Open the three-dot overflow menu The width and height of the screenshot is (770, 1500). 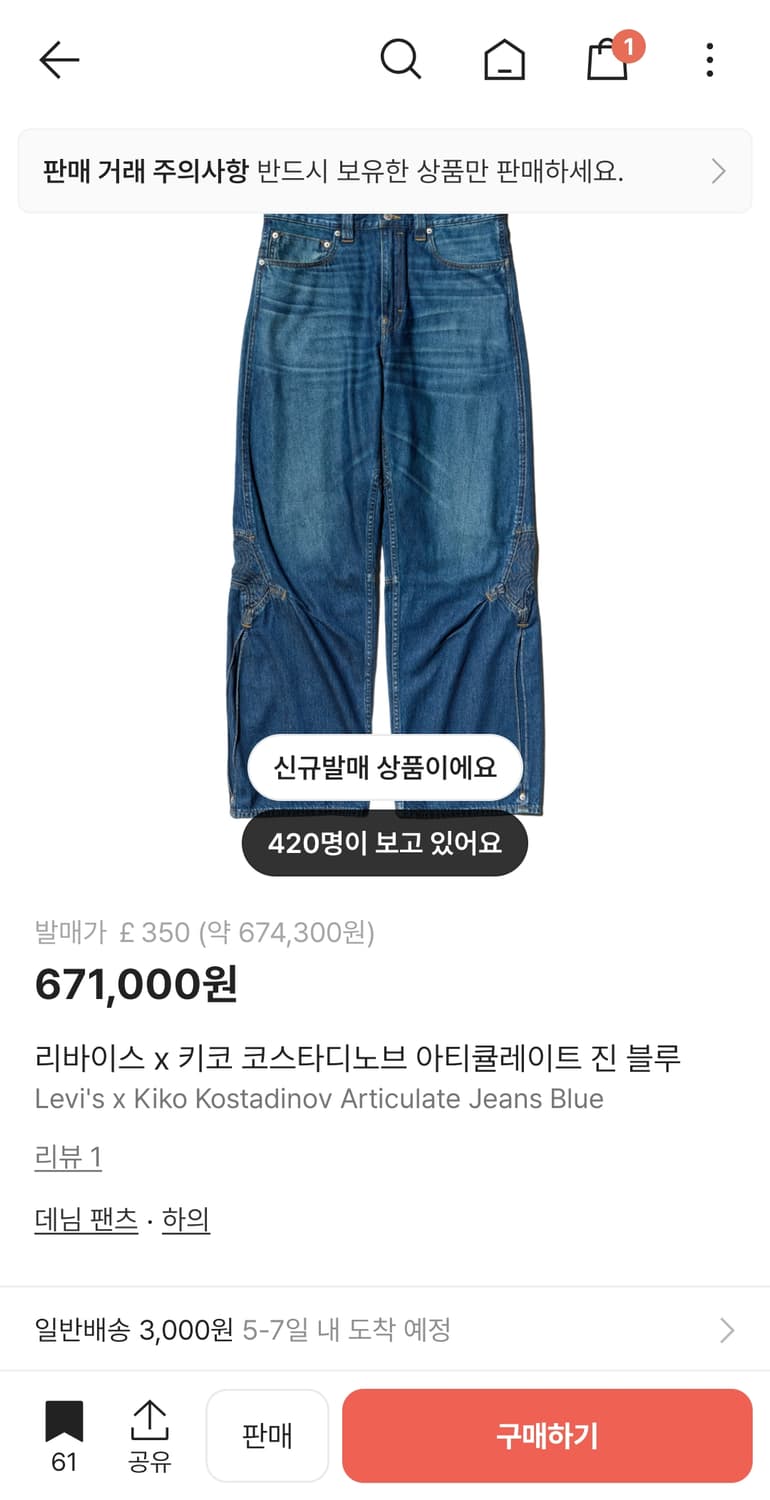[x=709, y=58]
